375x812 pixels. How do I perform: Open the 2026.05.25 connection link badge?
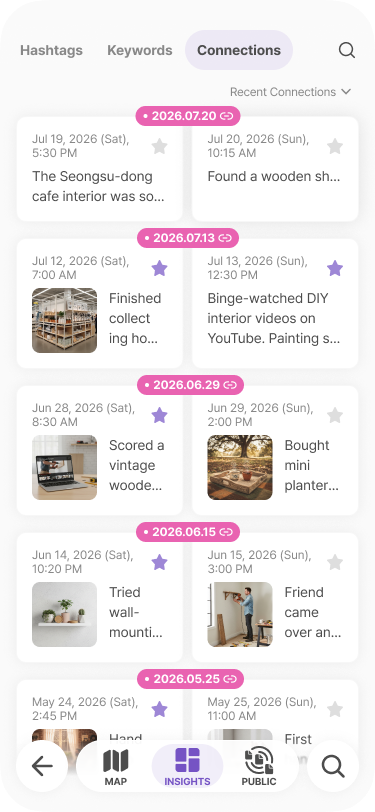[190, 678]
